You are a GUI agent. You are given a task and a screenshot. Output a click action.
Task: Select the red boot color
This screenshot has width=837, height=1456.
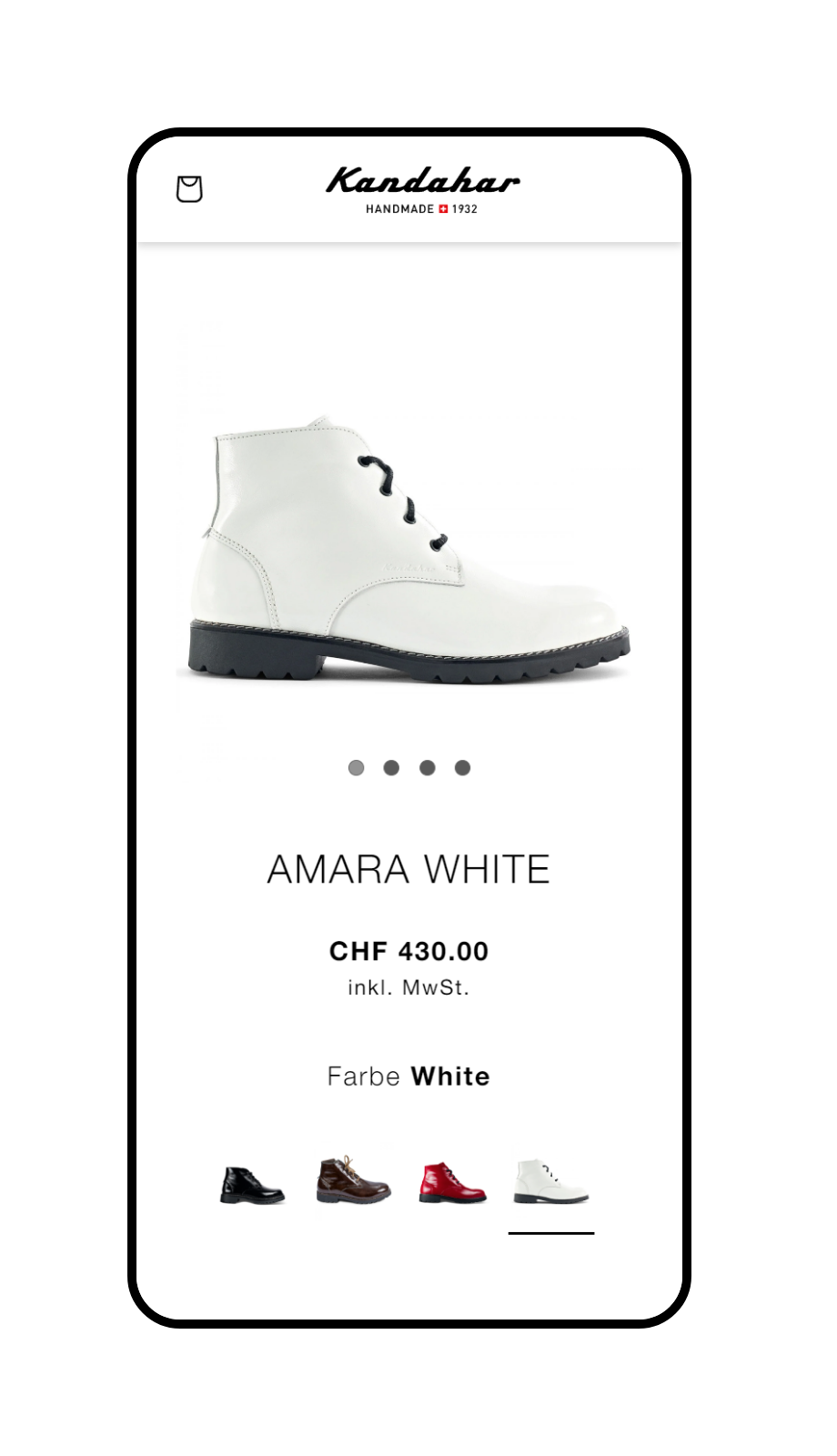click(452, 1183)
